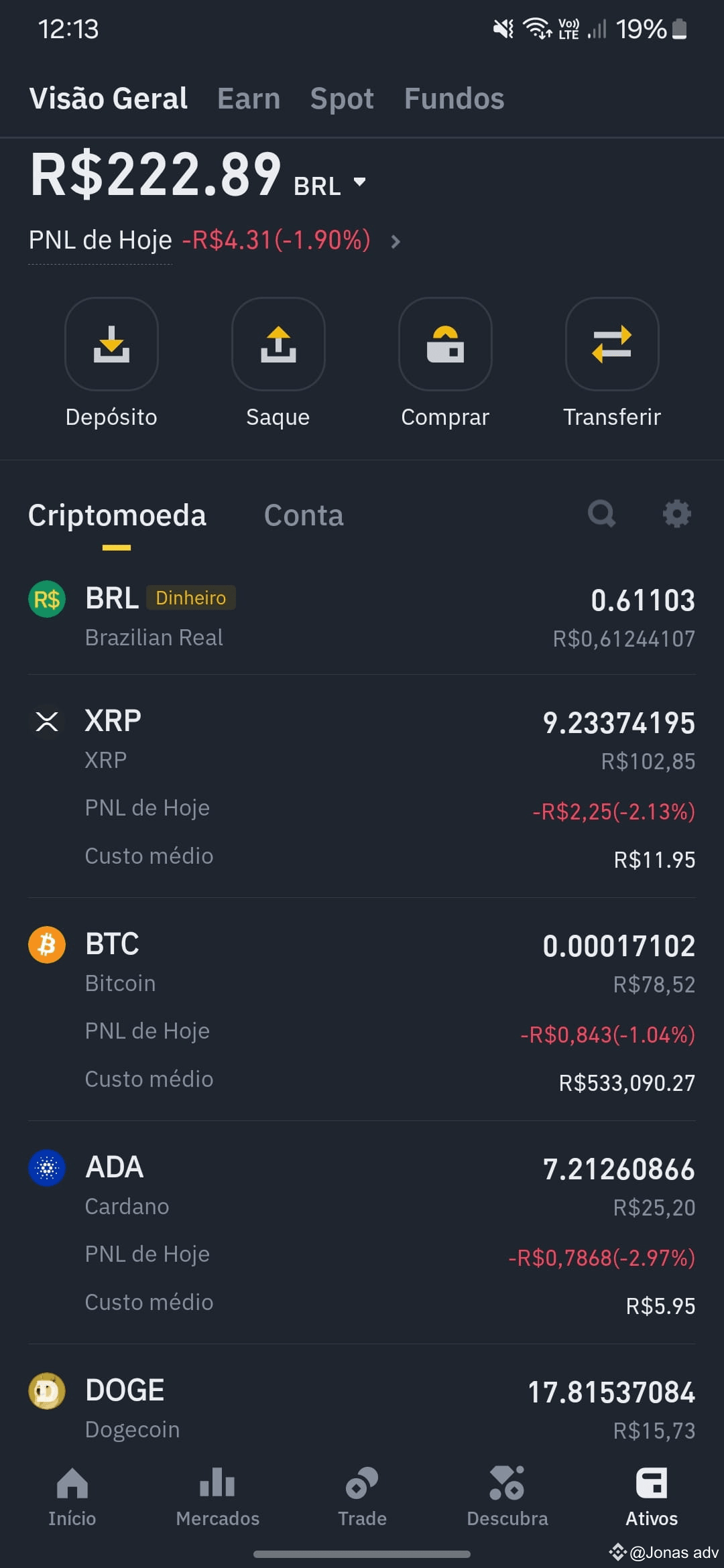724x1568 pixels.
Task: Switch to the Fundos tab
Action: (454, 99)
